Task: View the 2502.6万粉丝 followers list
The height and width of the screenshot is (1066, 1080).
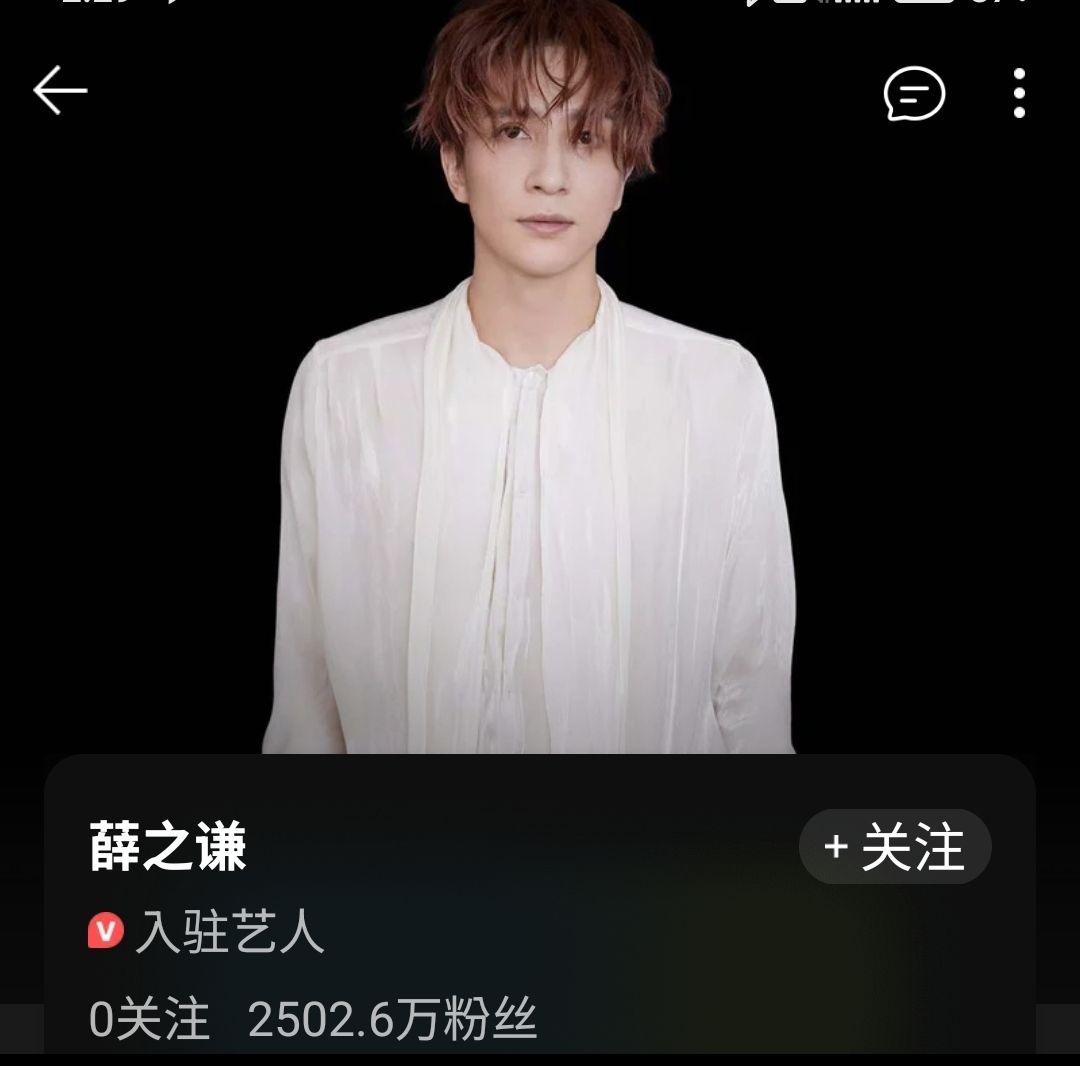Action: point(392,1020)
